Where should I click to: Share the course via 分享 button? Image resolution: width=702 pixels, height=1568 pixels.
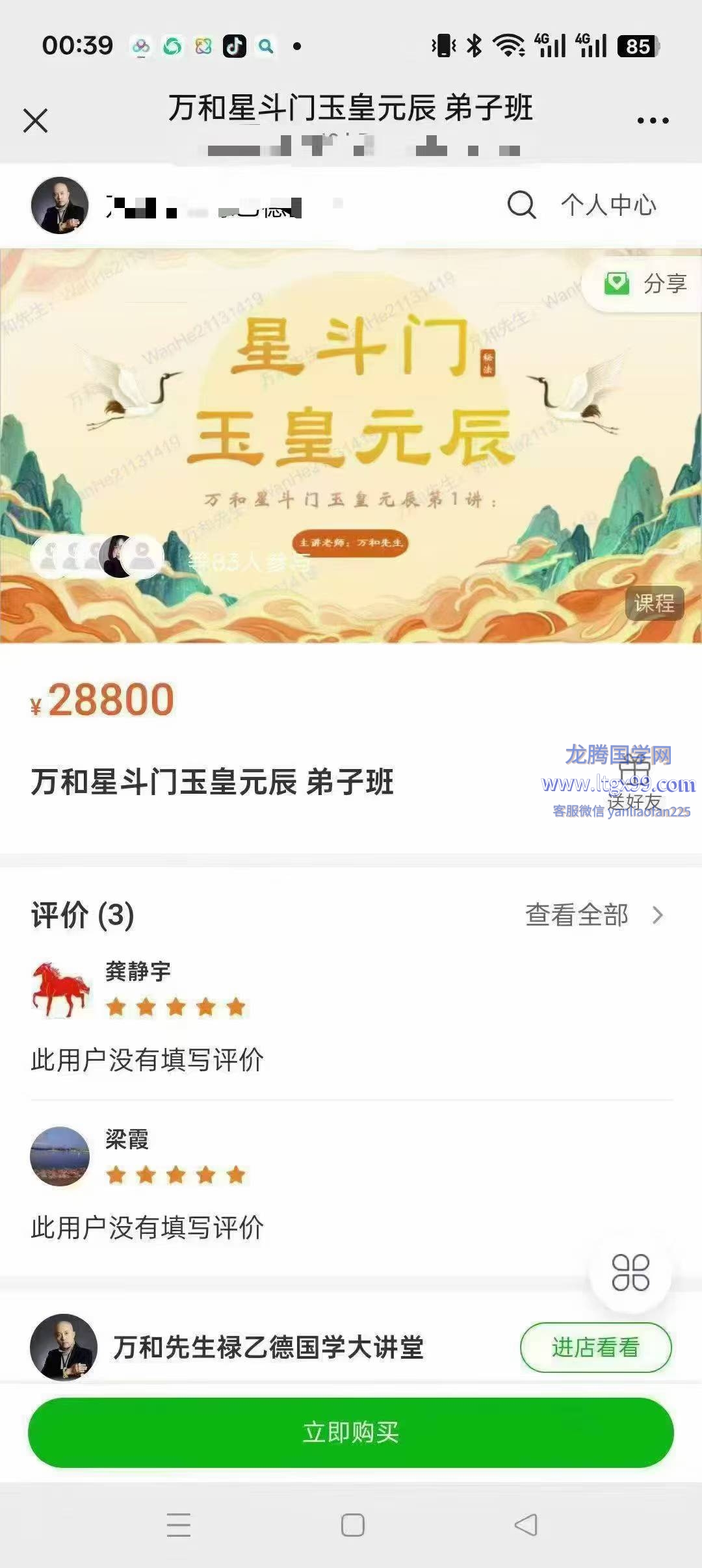645,284
